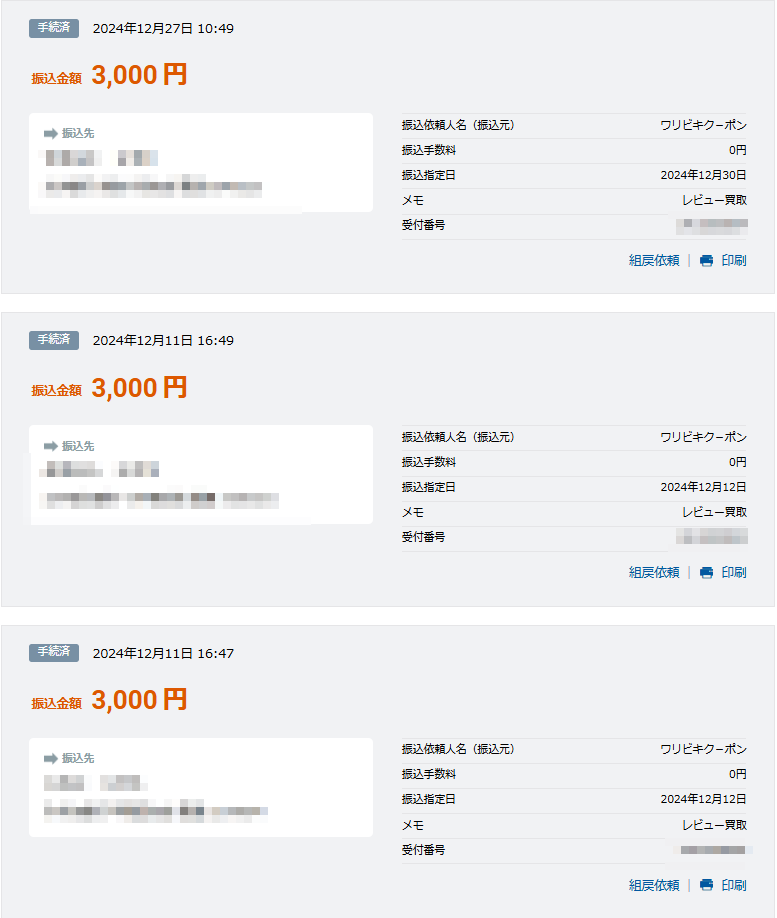
Task: Print the 12月27日 10:49 transfer record
Action: click(x=724, y=260)
